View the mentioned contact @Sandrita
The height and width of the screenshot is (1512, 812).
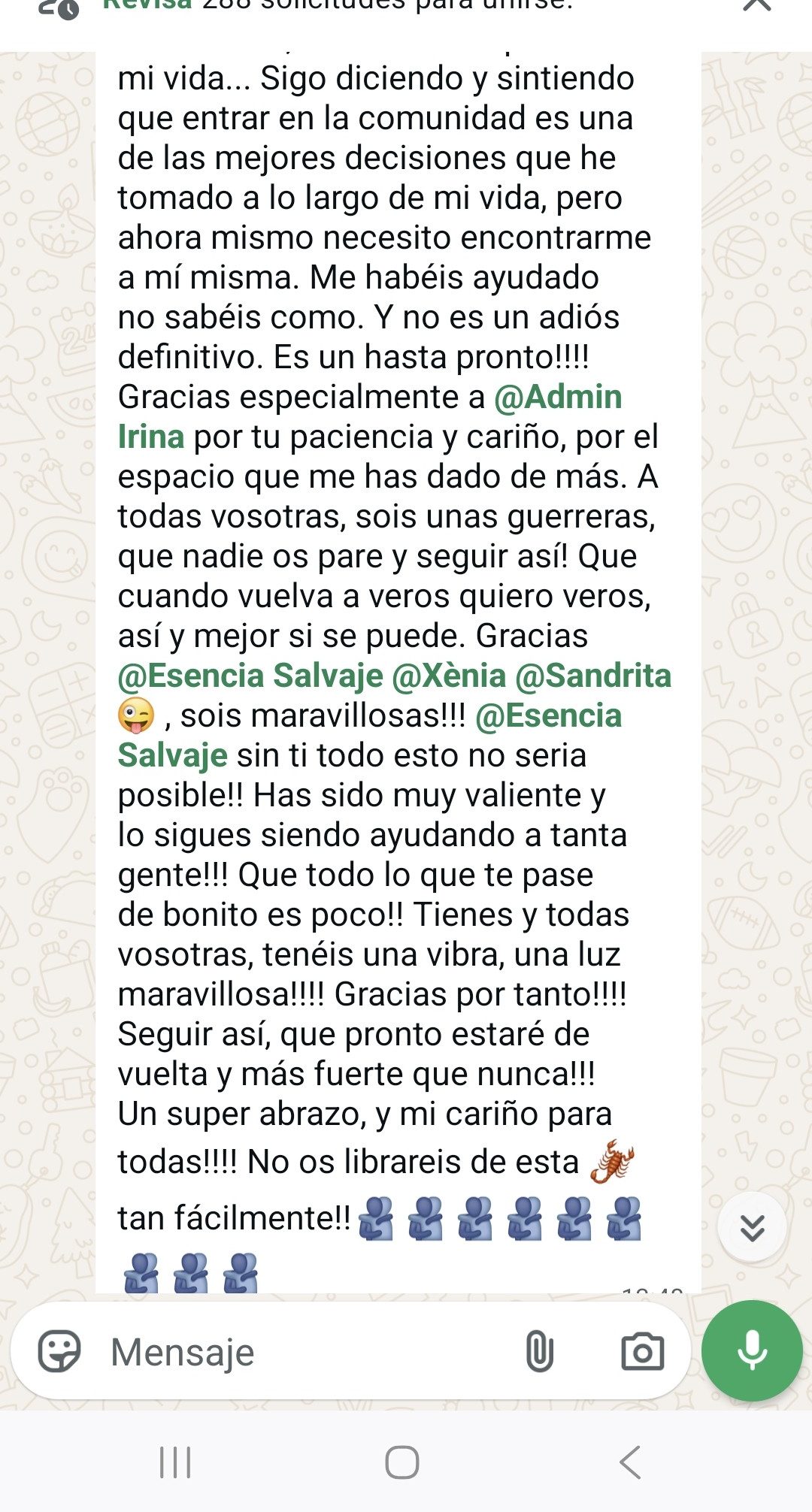(x=593, y=676)
